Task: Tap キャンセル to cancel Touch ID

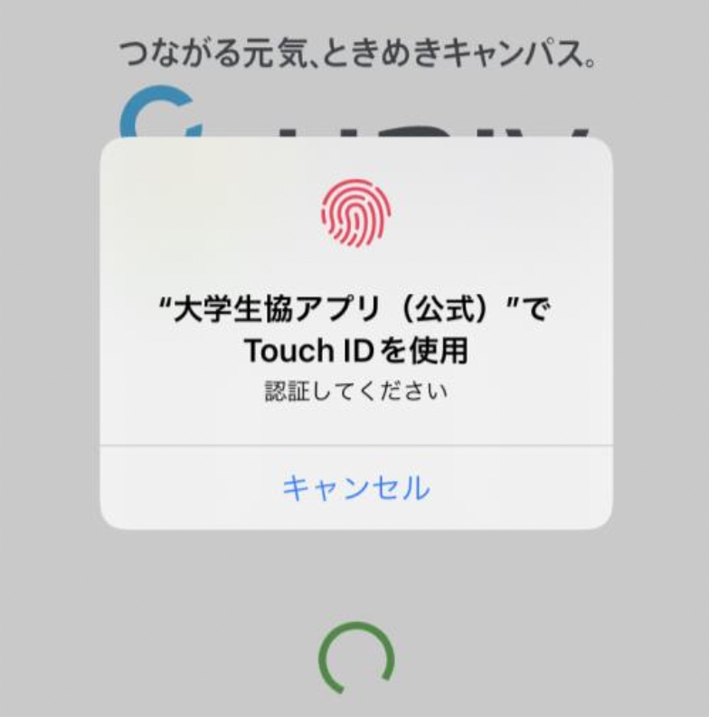Action: coord(356,488)
